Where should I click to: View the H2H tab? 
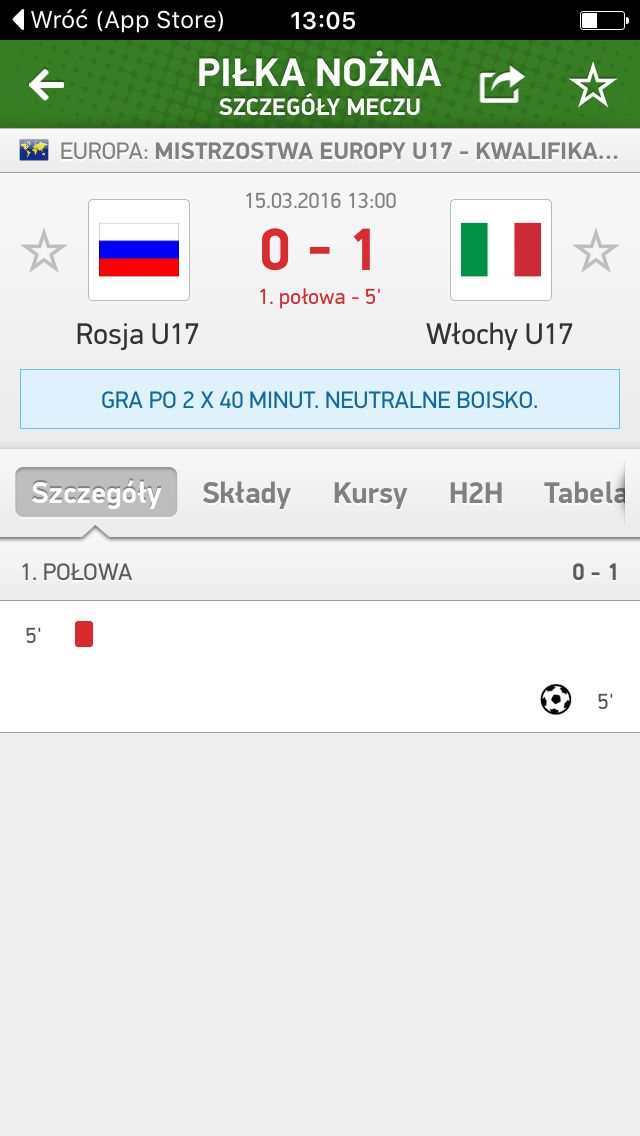[x=476, y=493]
